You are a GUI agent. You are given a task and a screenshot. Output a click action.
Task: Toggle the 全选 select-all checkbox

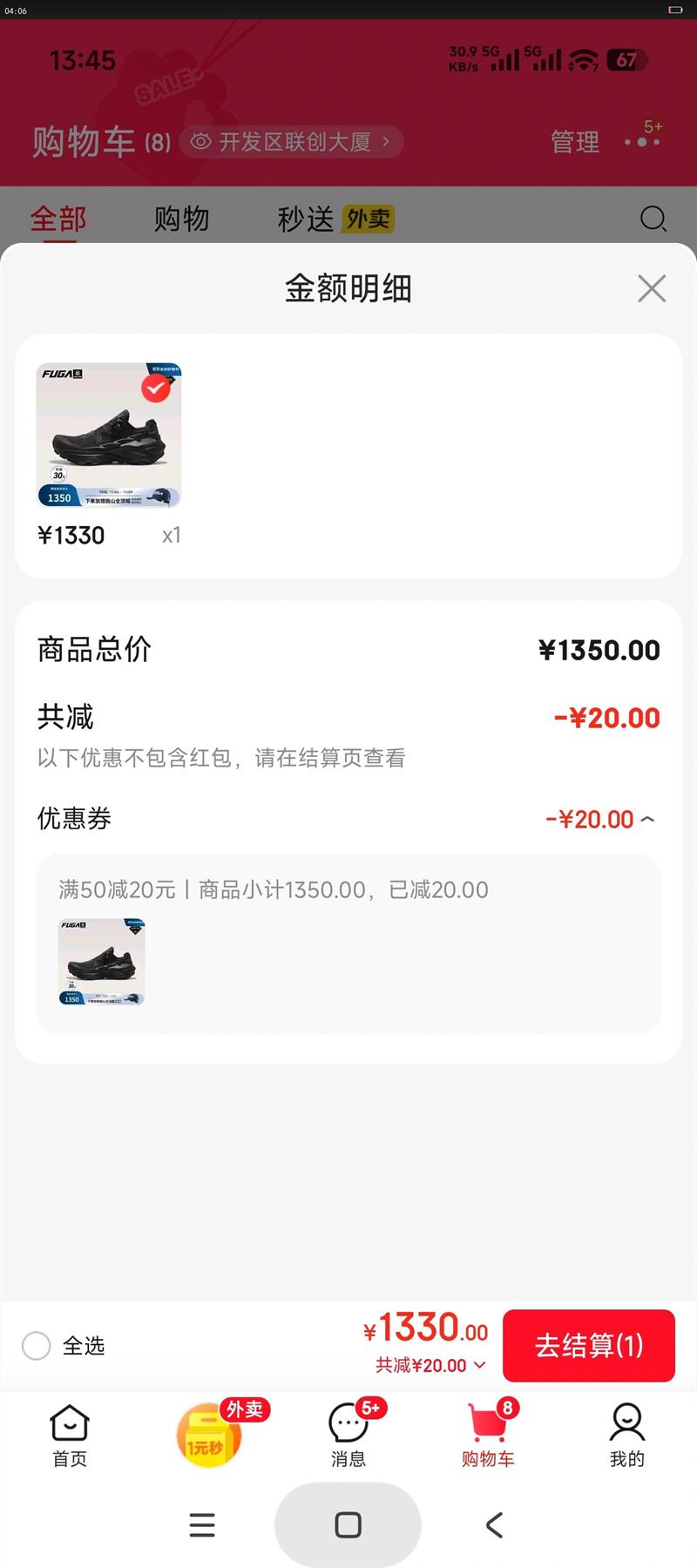pos(37,1346)
